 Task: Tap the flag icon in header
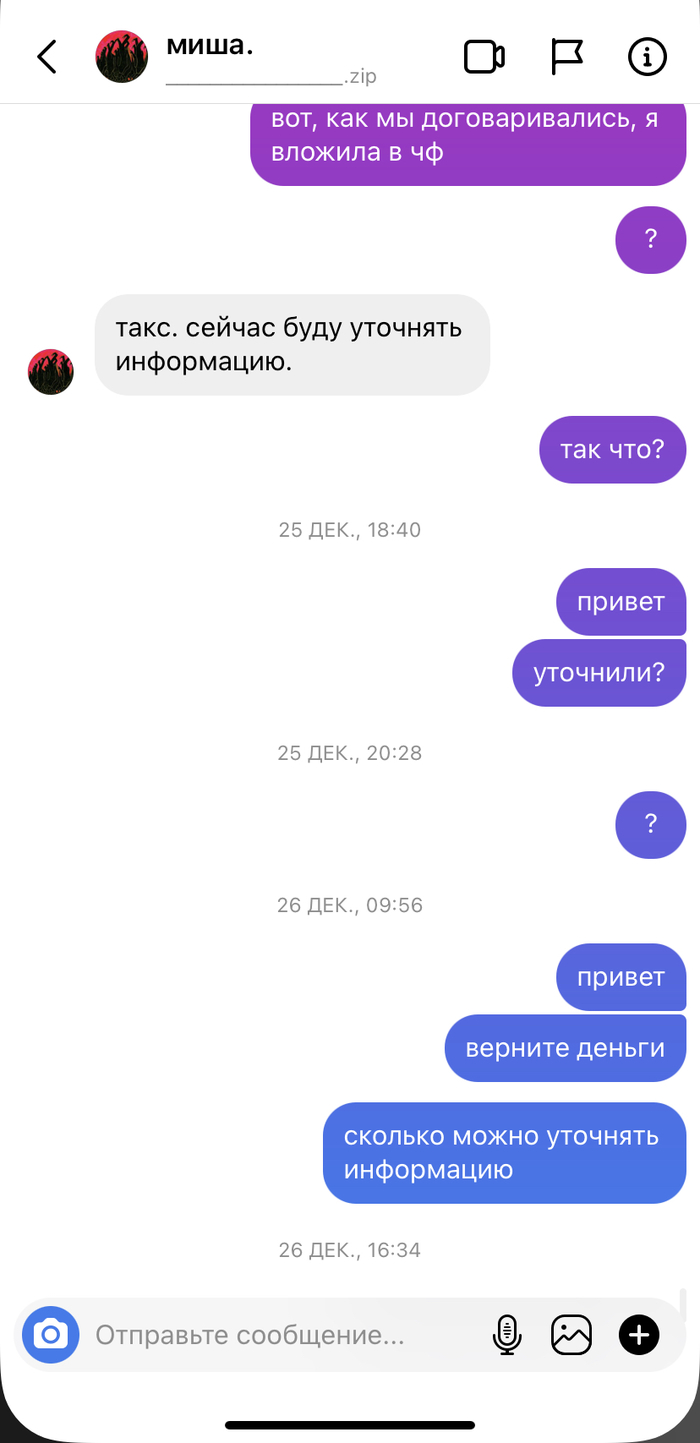coord(567,57)
